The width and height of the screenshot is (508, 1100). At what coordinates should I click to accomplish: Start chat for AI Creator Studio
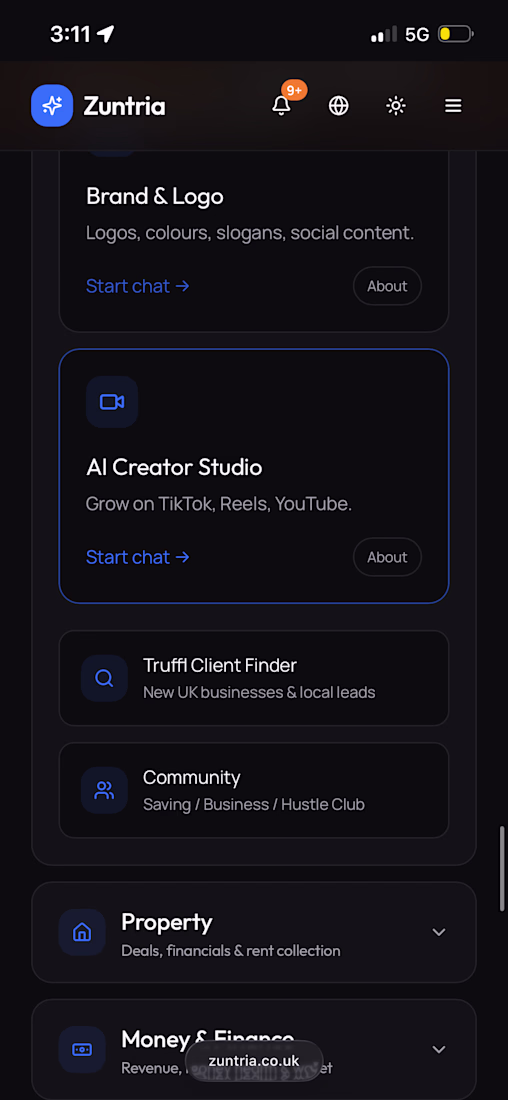[x=138, y=557]
